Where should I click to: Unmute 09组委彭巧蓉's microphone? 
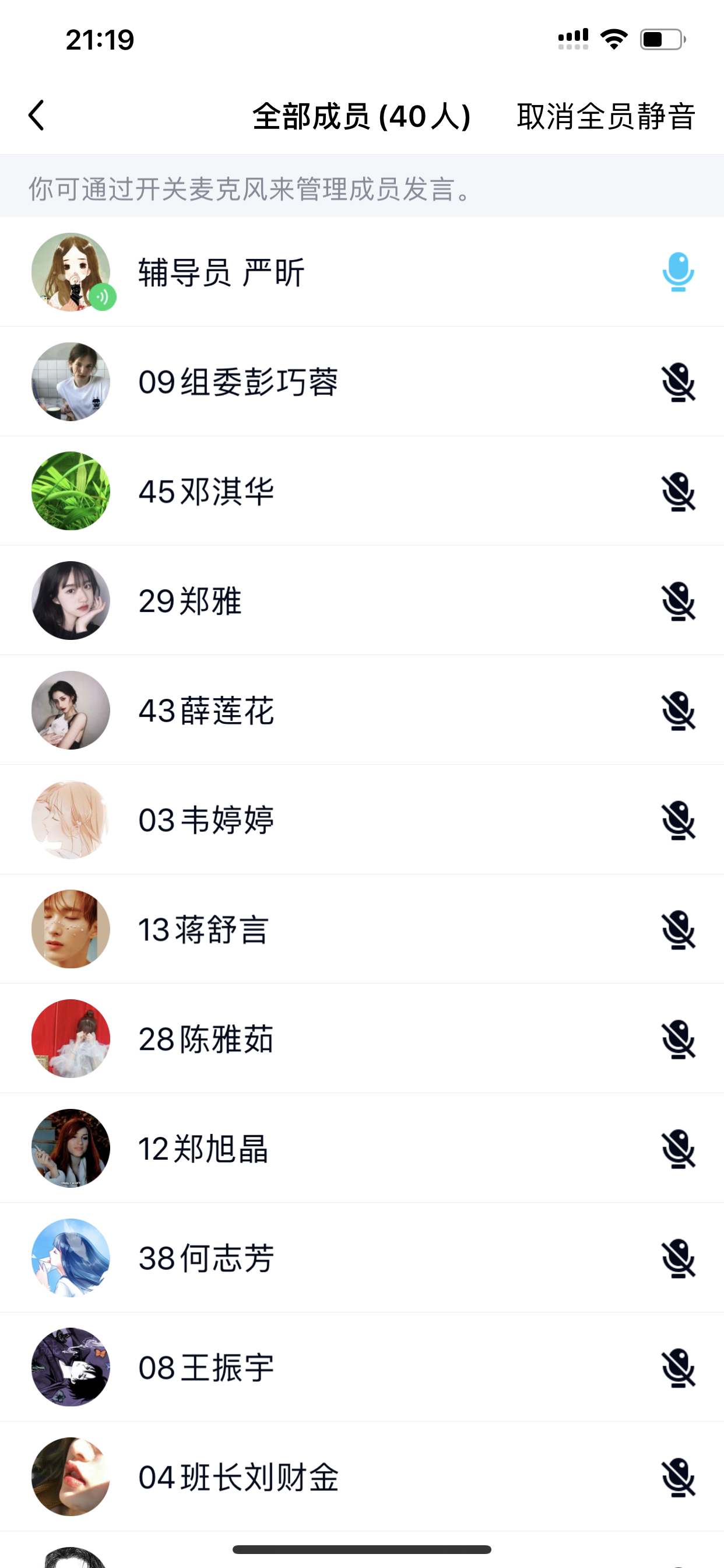pyautogui.click(x=678, y=382)
